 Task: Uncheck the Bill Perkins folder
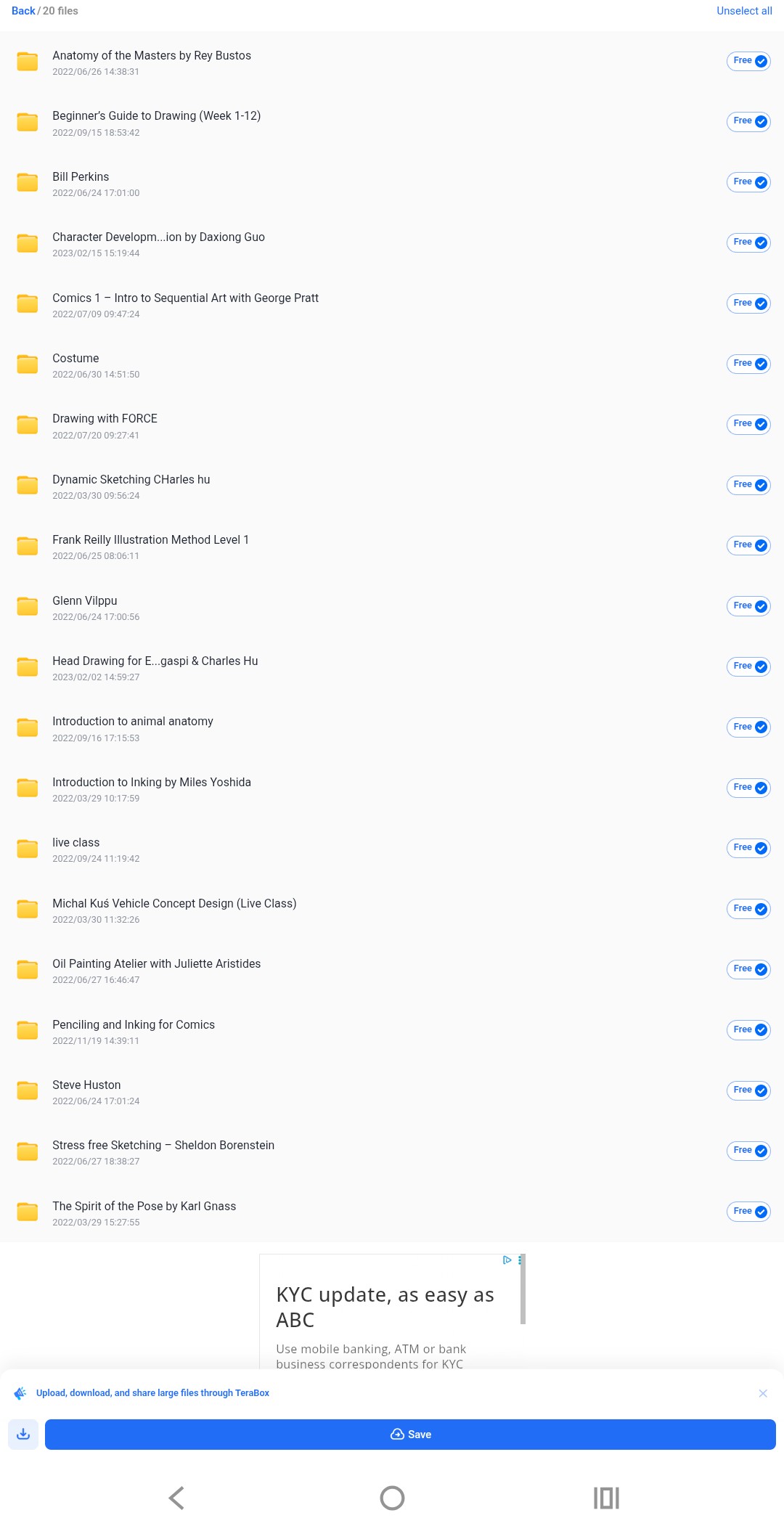click(761, 182)
